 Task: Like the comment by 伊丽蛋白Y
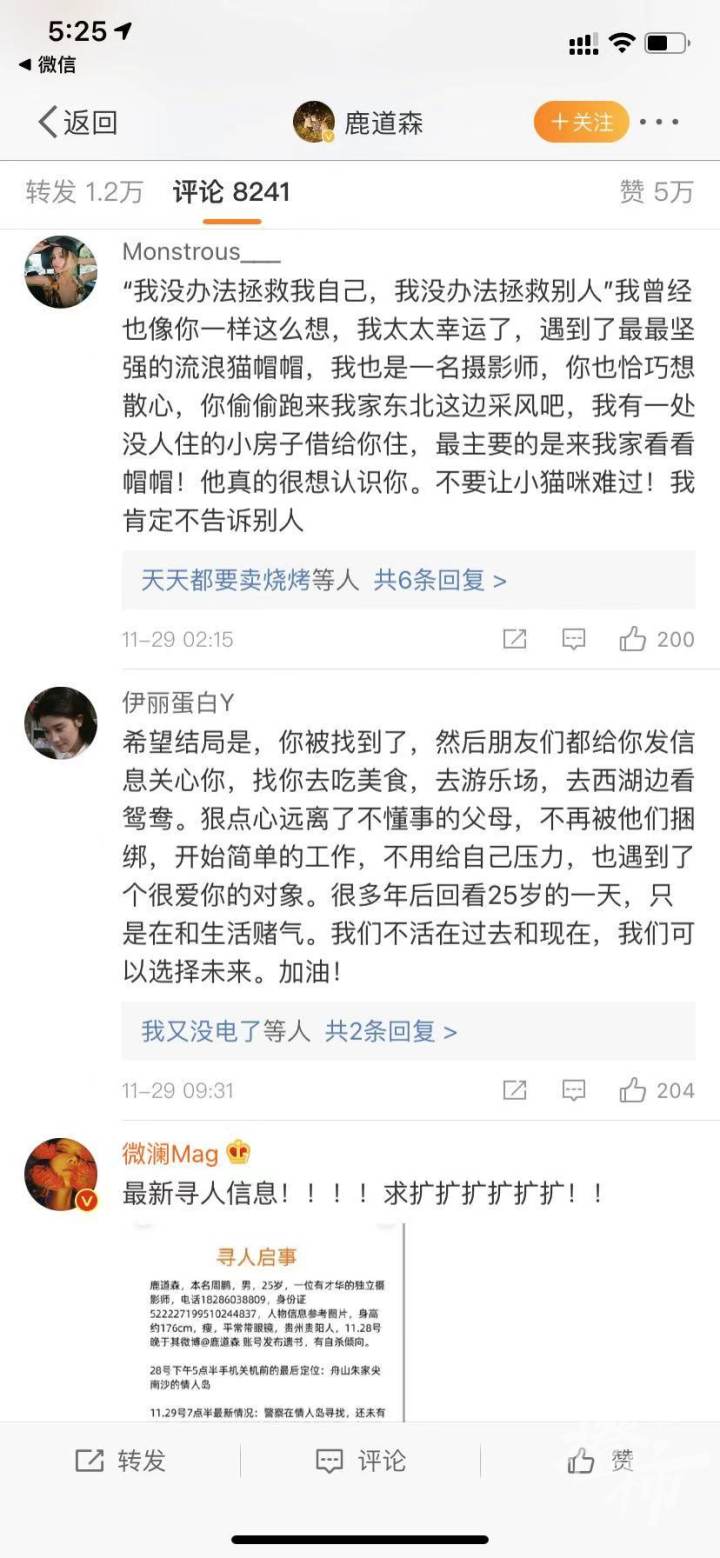pyautogui.click(x=656, y=1090)
